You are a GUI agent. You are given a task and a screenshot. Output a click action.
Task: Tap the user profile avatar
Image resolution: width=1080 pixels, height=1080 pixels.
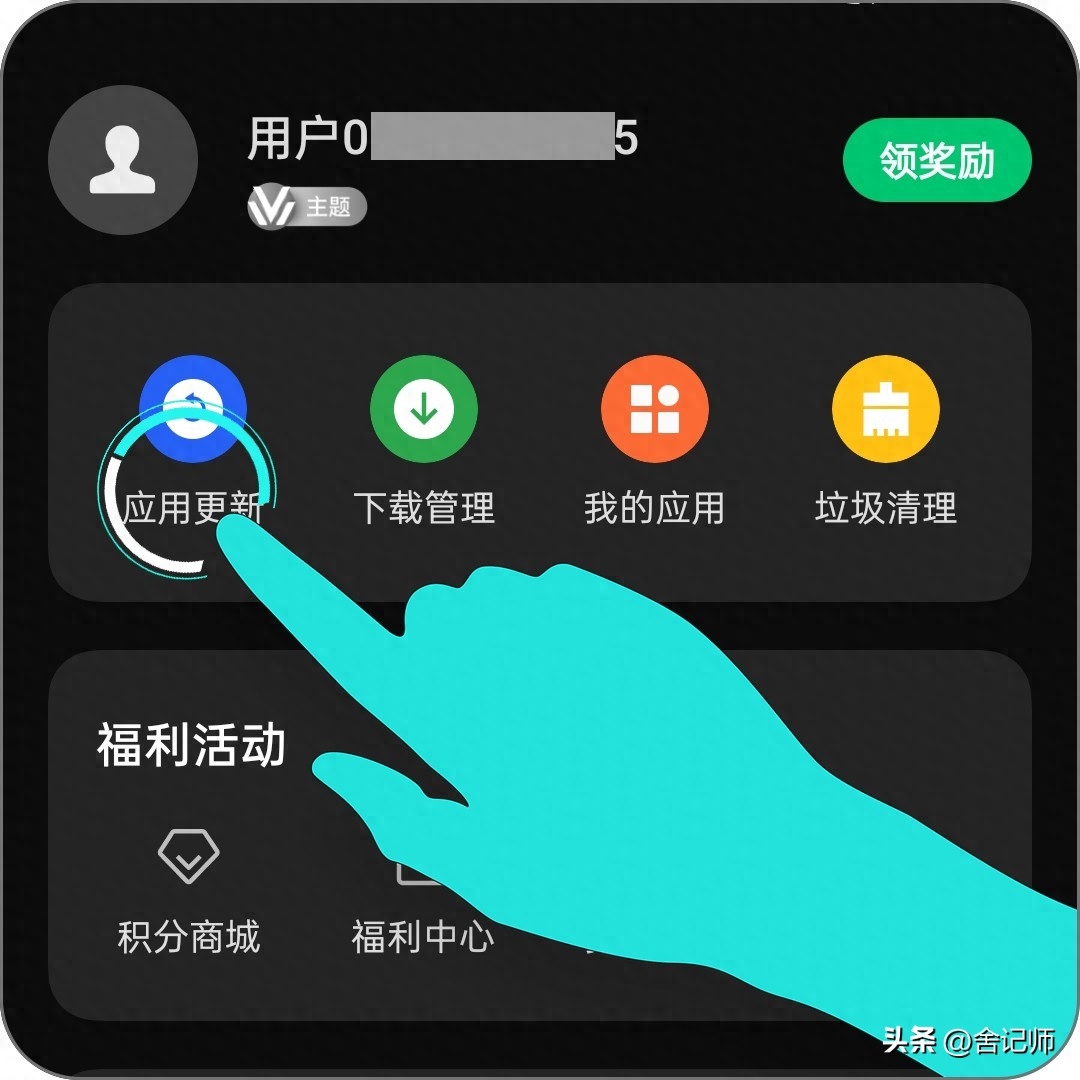pyautogui.click(x=122, y=160)
